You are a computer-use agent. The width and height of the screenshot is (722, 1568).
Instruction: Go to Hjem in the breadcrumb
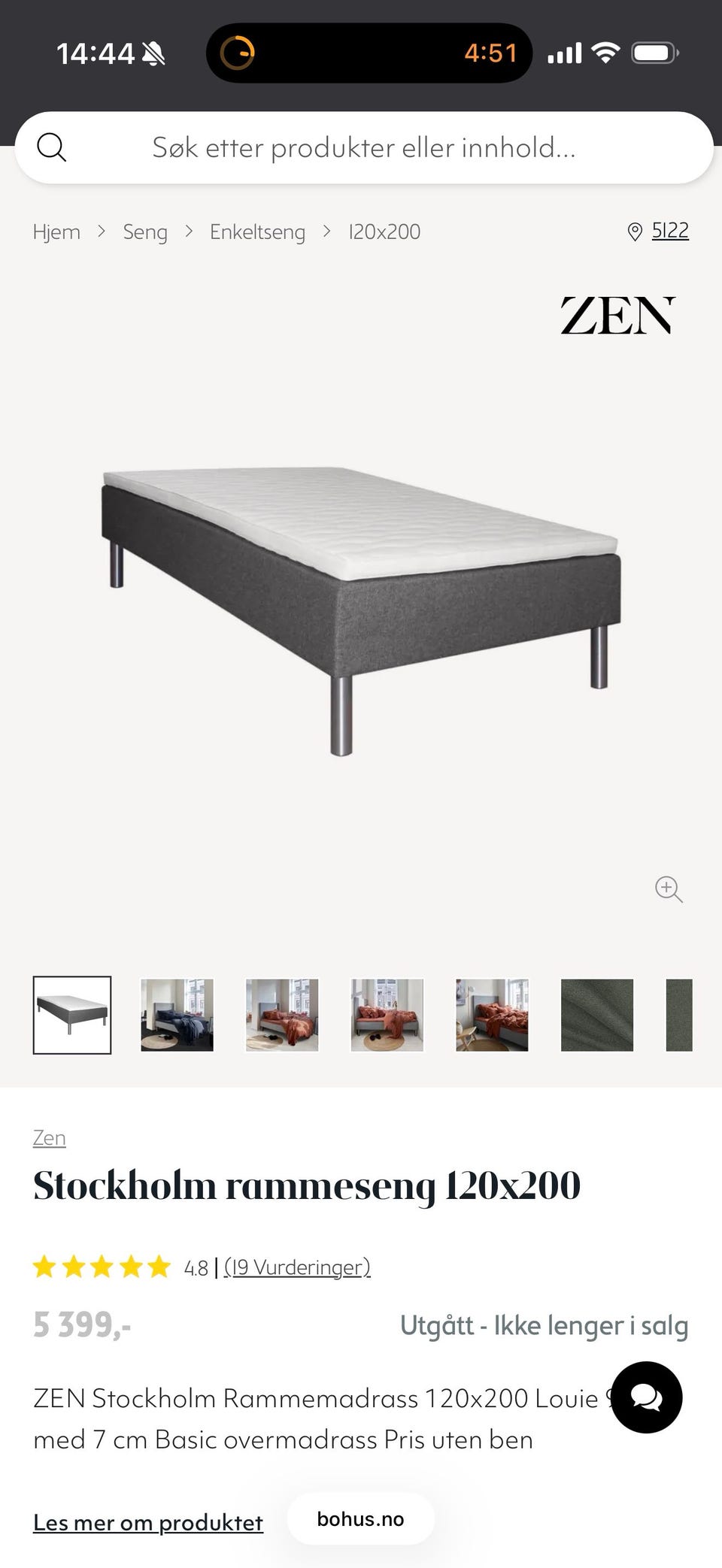(x=56, y=232)
